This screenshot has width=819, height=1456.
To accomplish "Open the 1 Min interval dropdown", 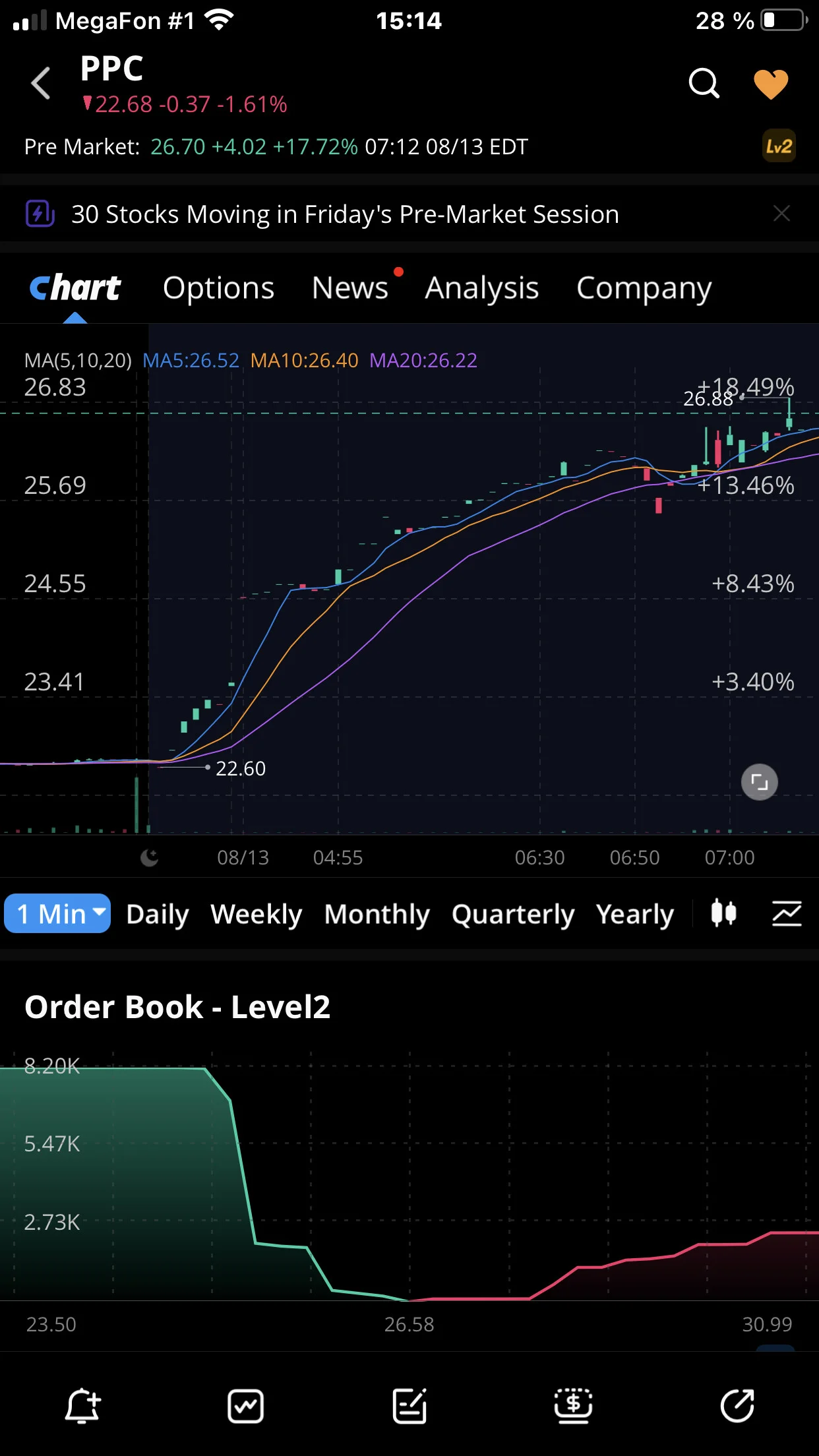I will click(x=57, y=914).
